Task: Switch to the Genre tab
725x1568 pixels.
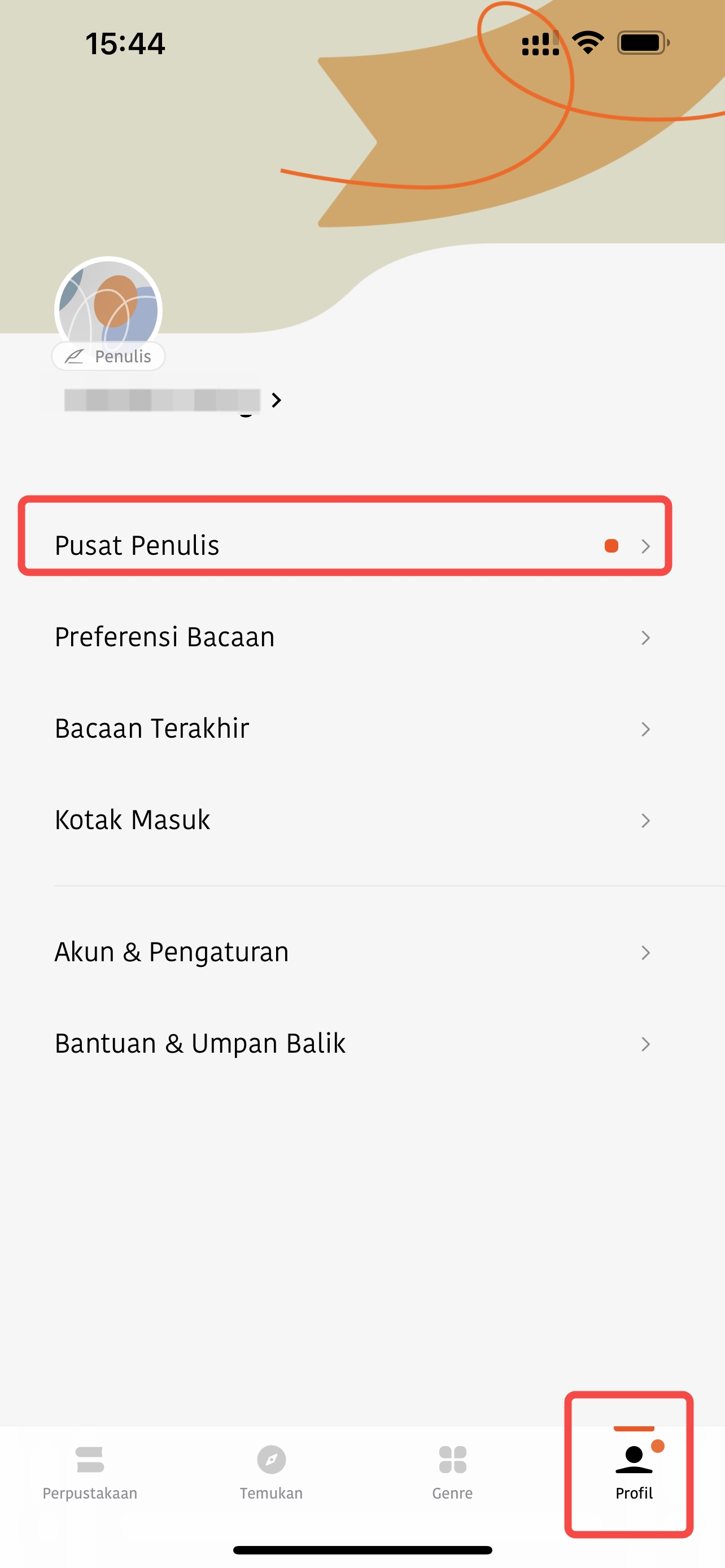Action: pos(452,1473)
